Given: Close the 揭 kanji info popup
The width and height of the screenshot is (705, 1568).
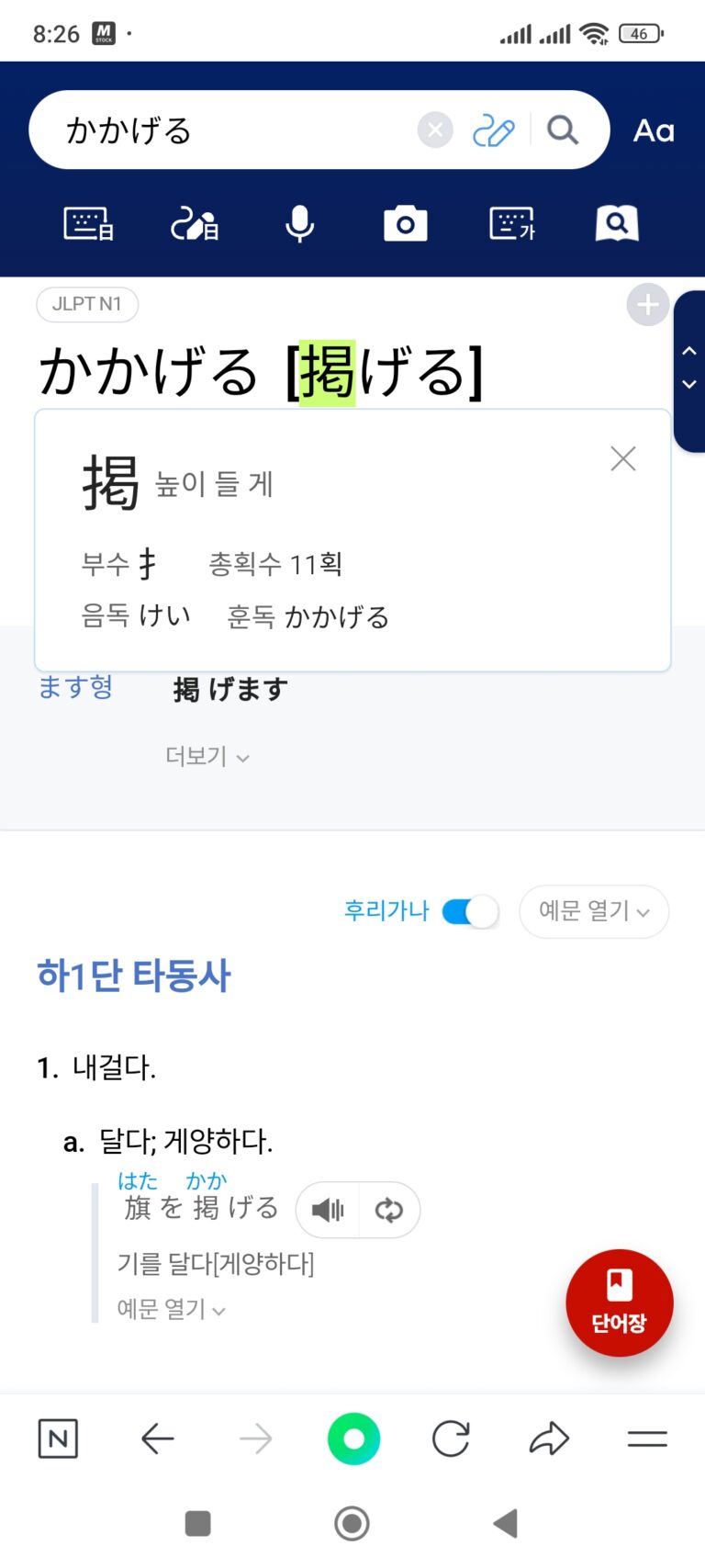Looking at the screenshot, I should click(x=623, y=458).
